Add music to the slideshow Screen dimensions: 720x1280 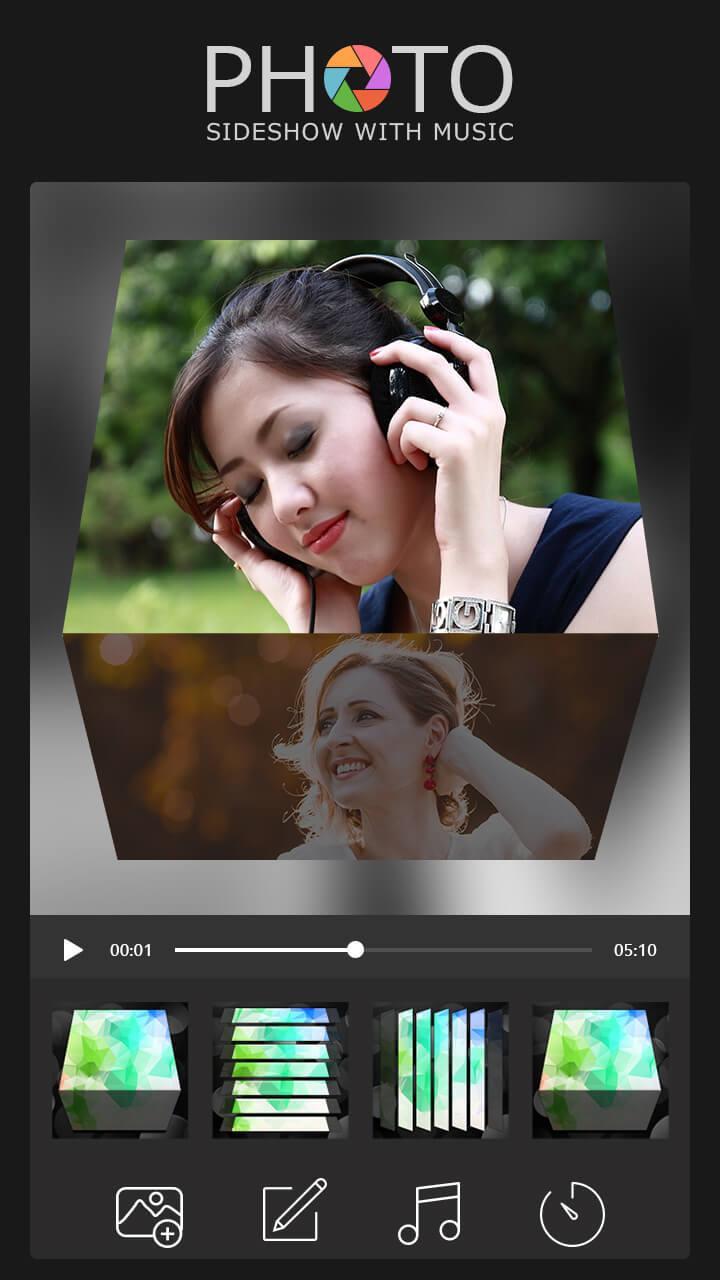pos(429,1213)
